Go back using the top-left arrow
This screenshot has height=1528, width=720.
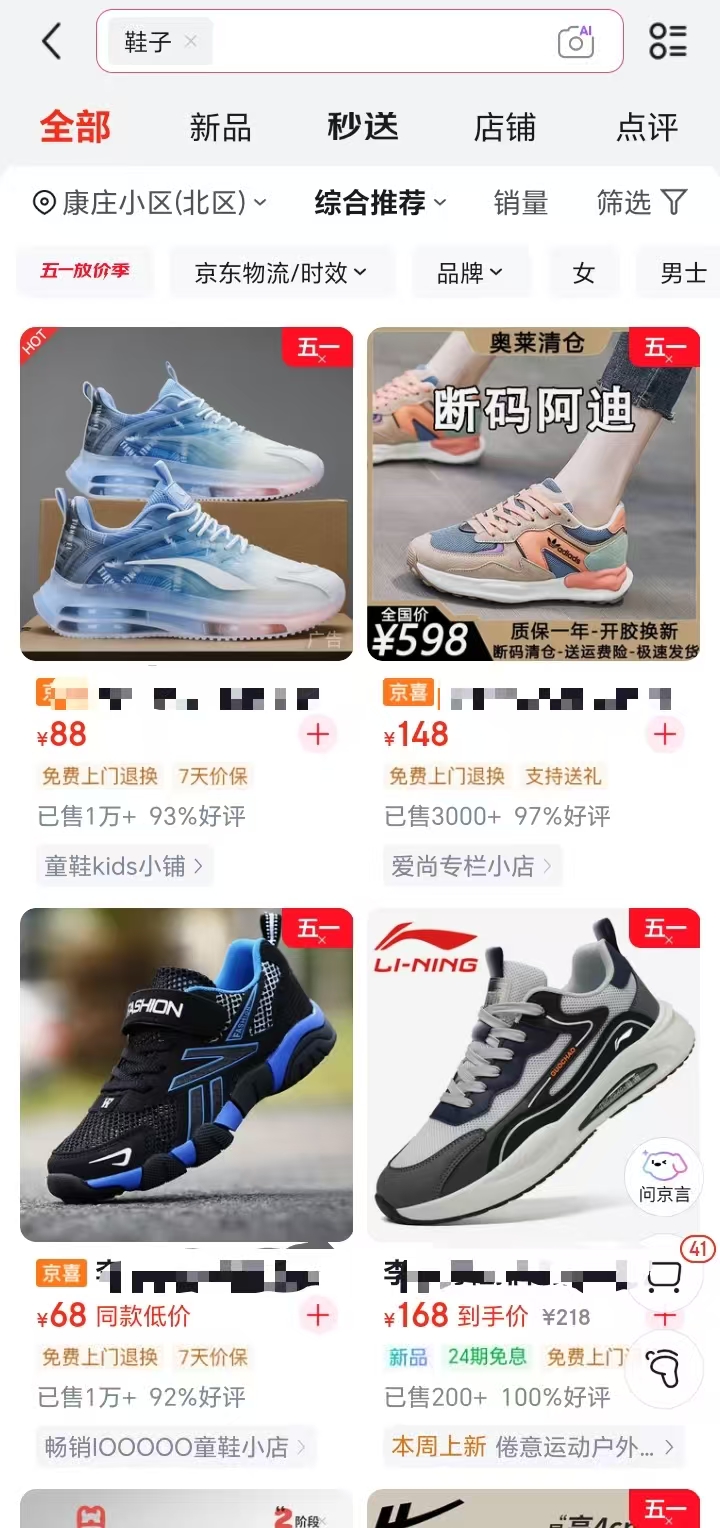tap(52, 42)
